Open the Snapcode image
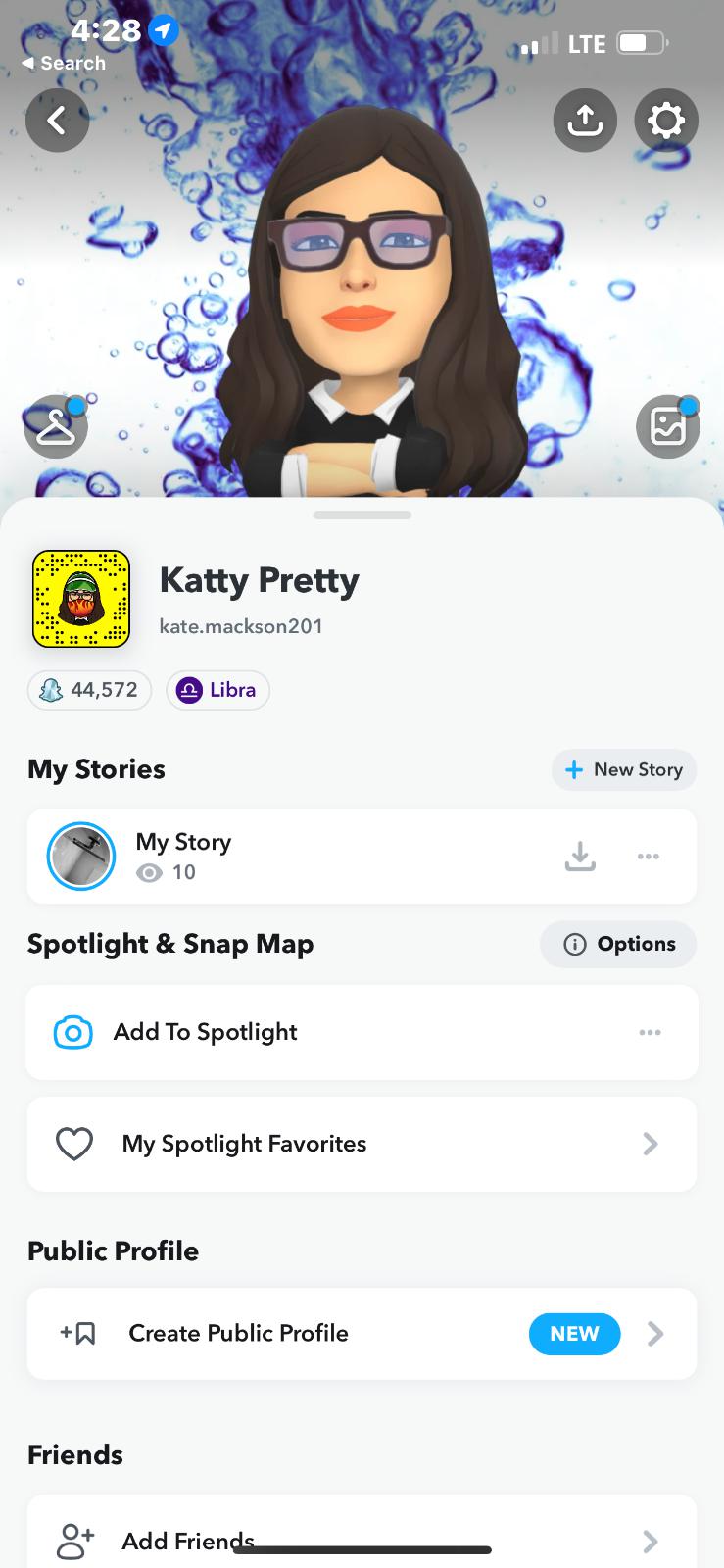The height and width of the screenshot is (1568, 724). tap(81, 599)
